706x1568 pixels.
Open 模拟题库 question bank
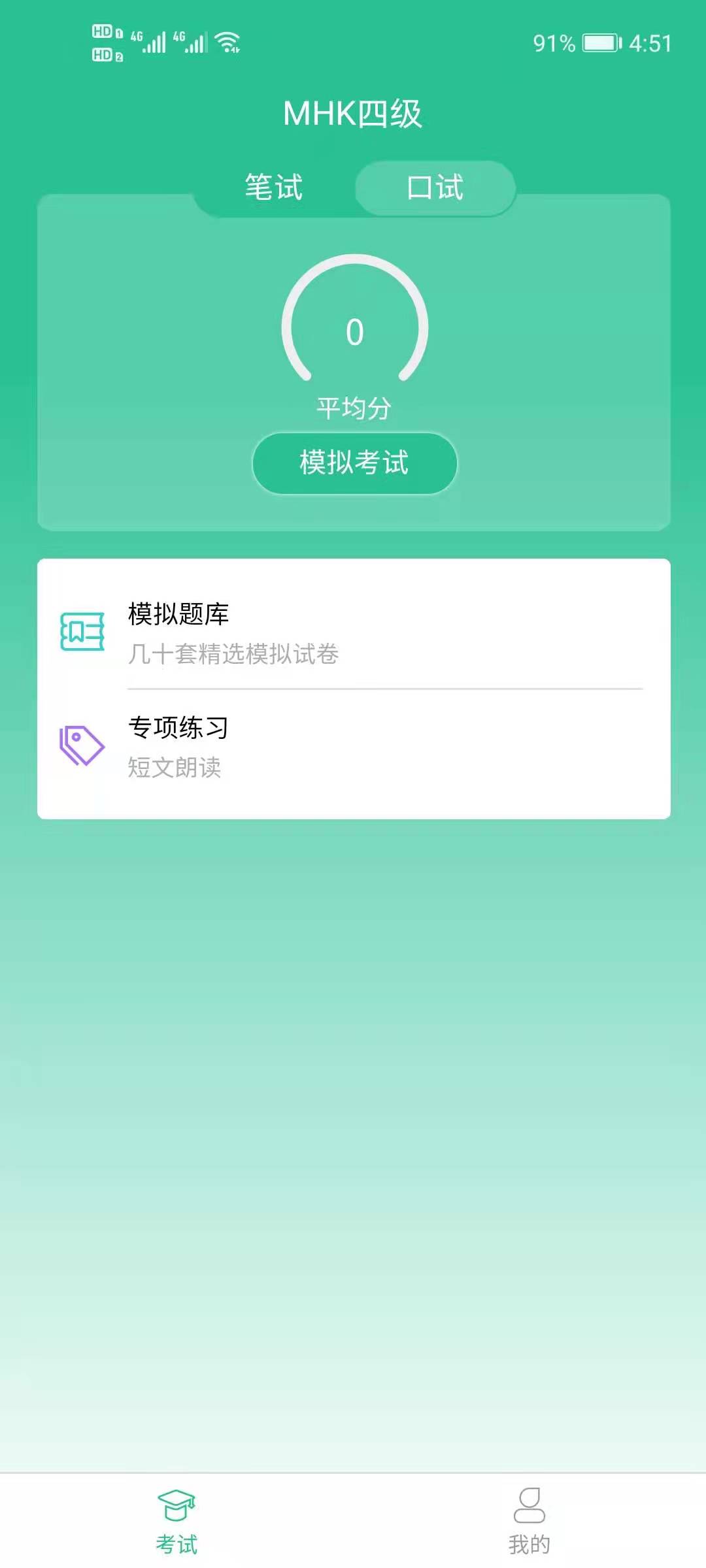tap(353, 632)
